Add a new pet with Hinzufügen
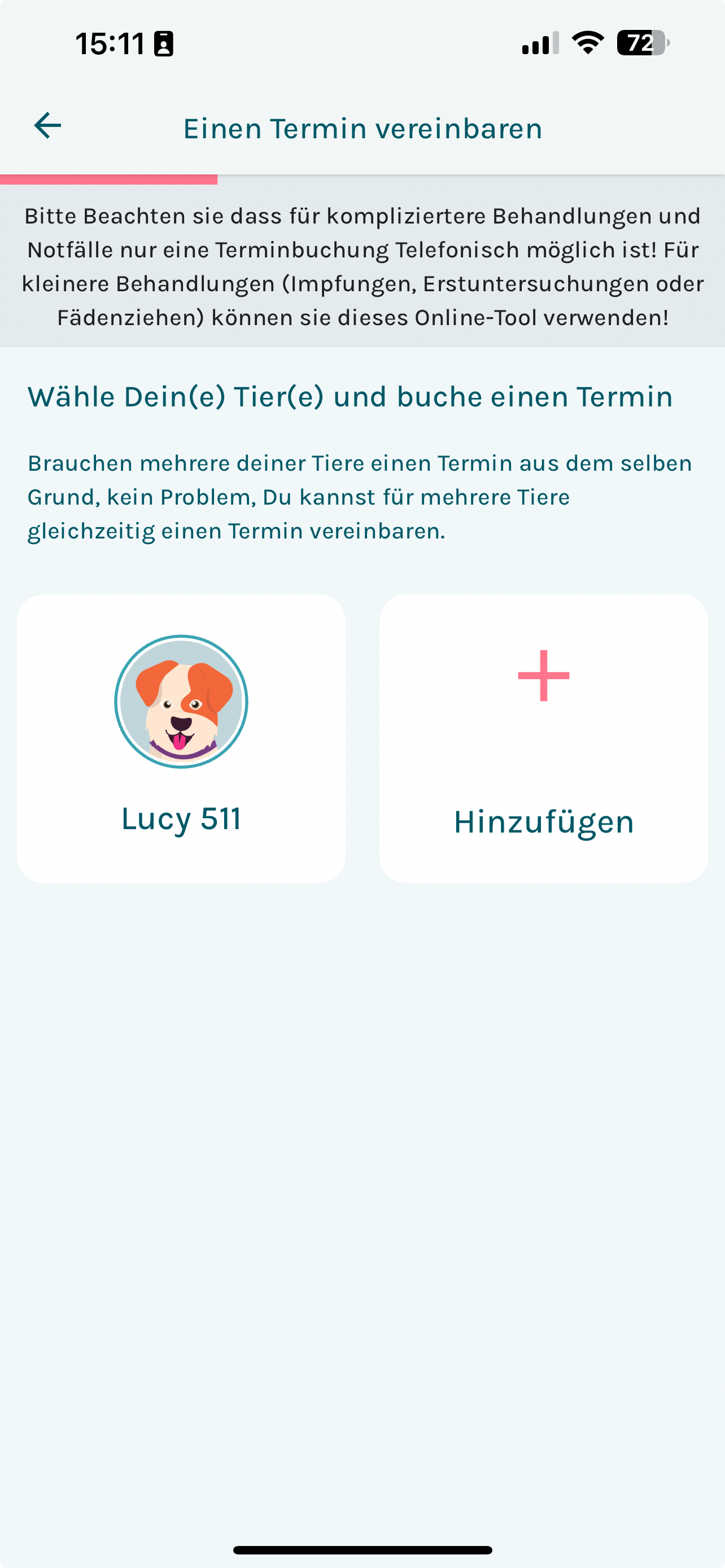The image size is (725, 1568). coord(543,738)
